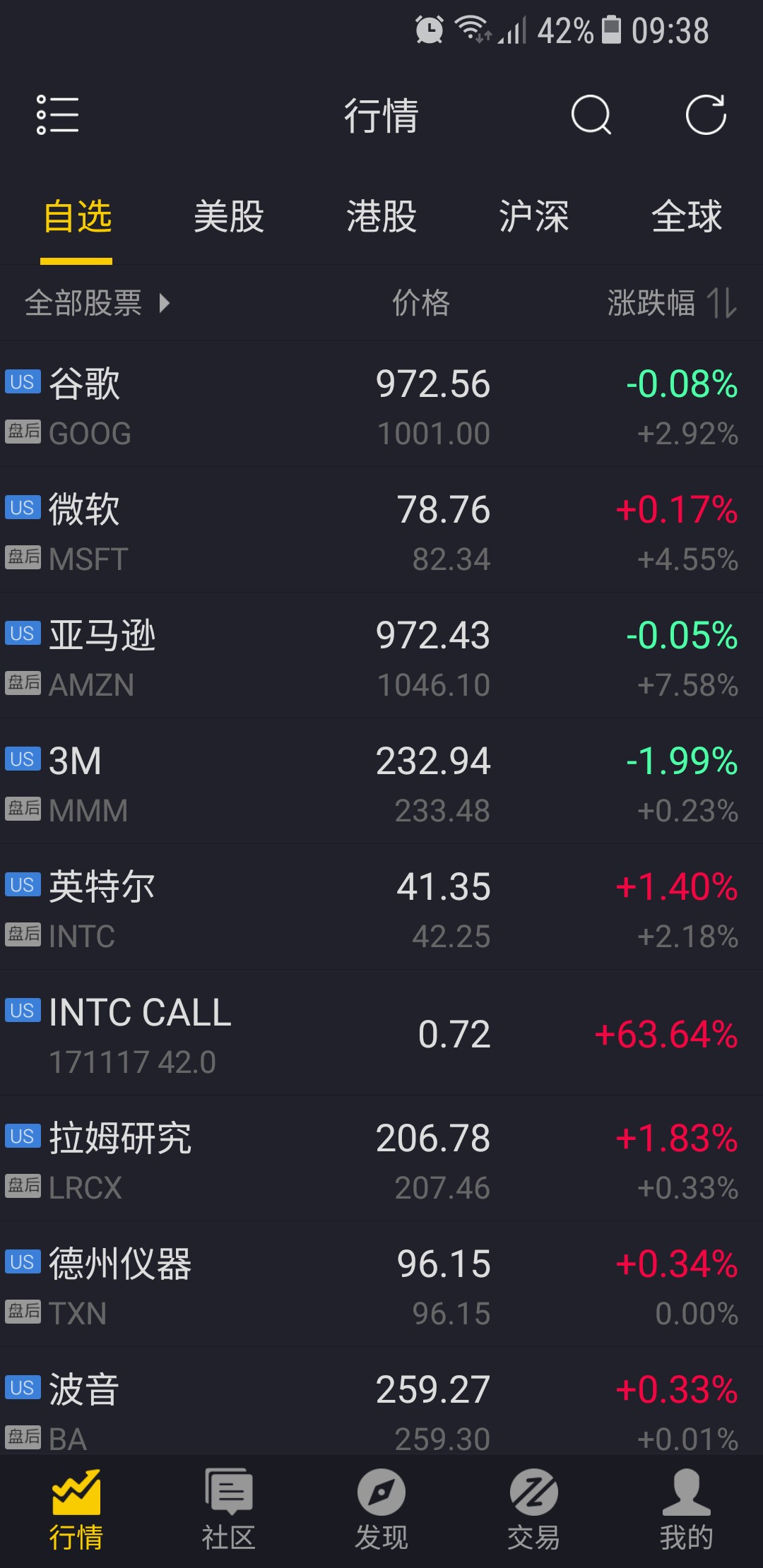Go to the 交易 tab
Image resolution: width=763 pixels, height=1568 pixels.
coord(534,1510)
